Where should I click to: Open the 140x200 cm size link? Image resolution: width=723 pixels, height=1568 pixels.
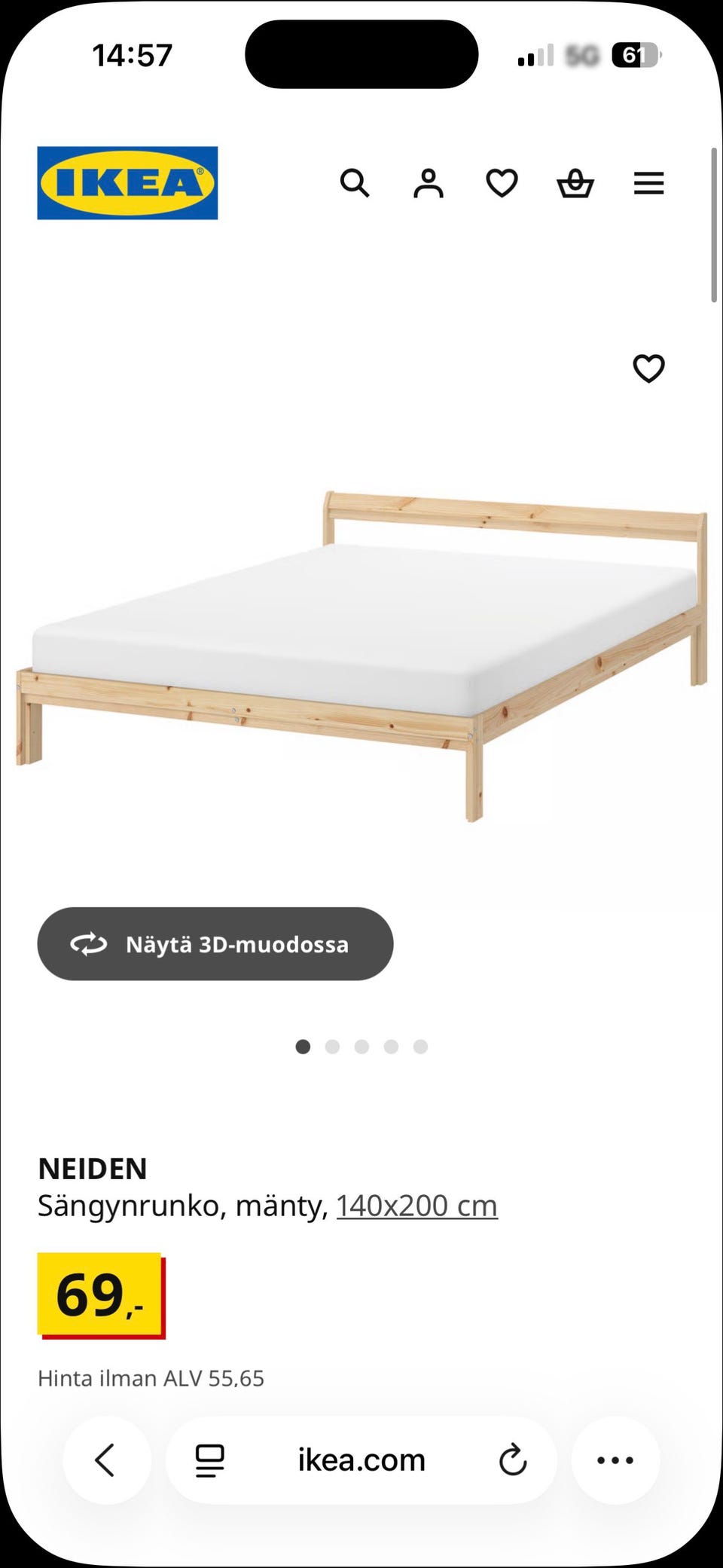(x=416, y=1206)
